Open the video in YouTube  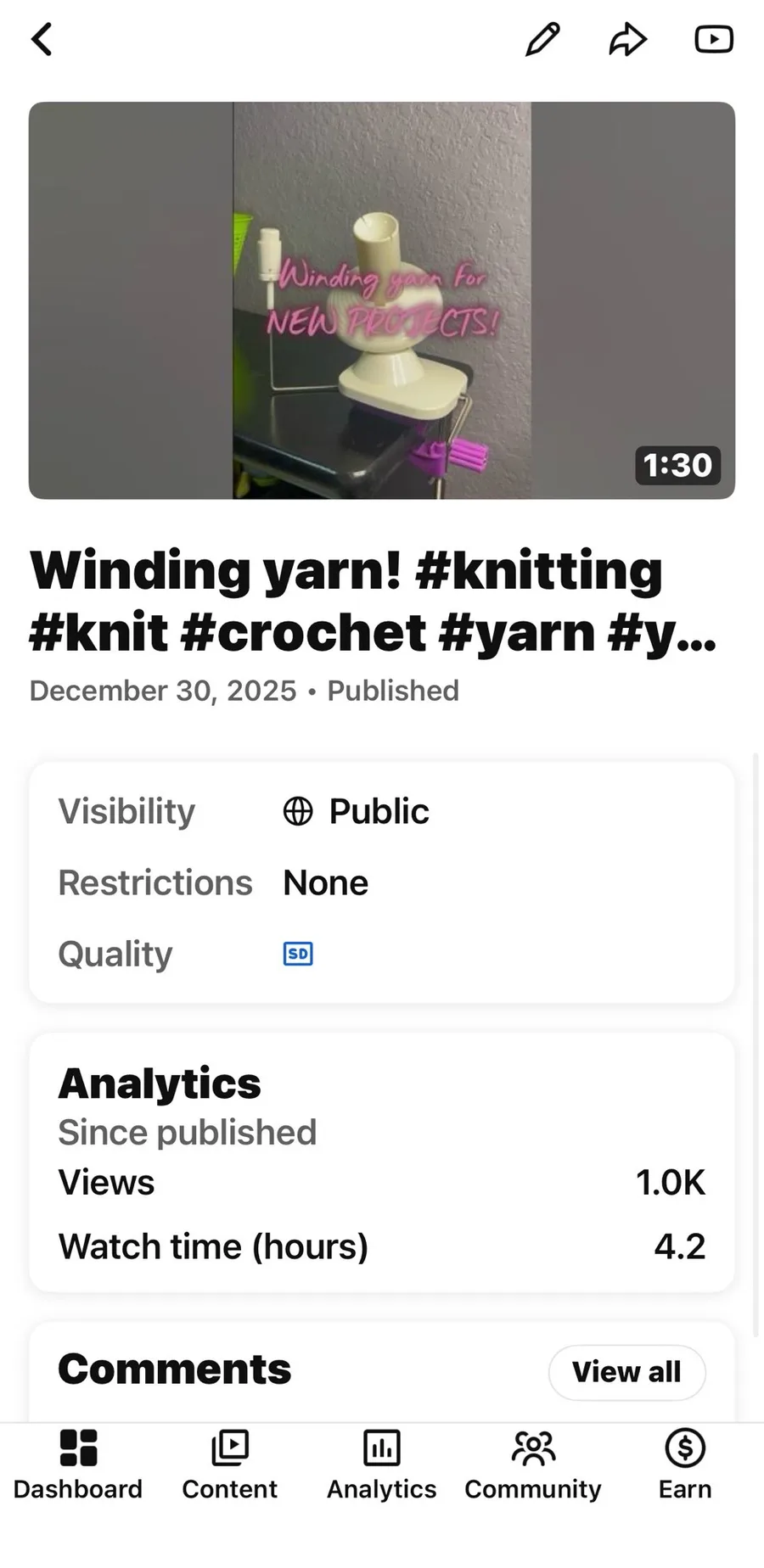point(713,39)
